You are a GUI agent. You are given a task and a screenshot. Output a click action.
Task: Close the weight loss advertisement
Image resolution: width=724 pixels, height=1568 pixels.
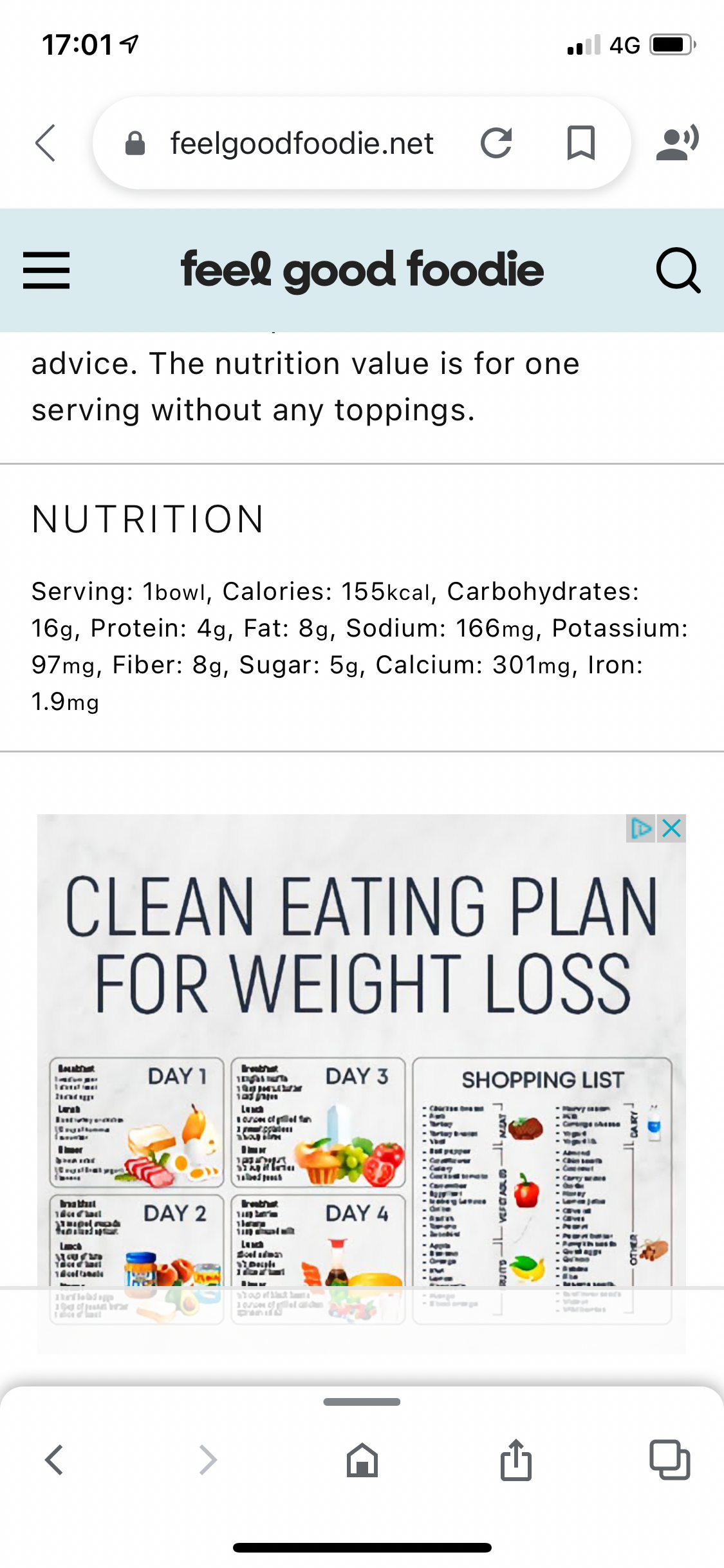[672, 828]
